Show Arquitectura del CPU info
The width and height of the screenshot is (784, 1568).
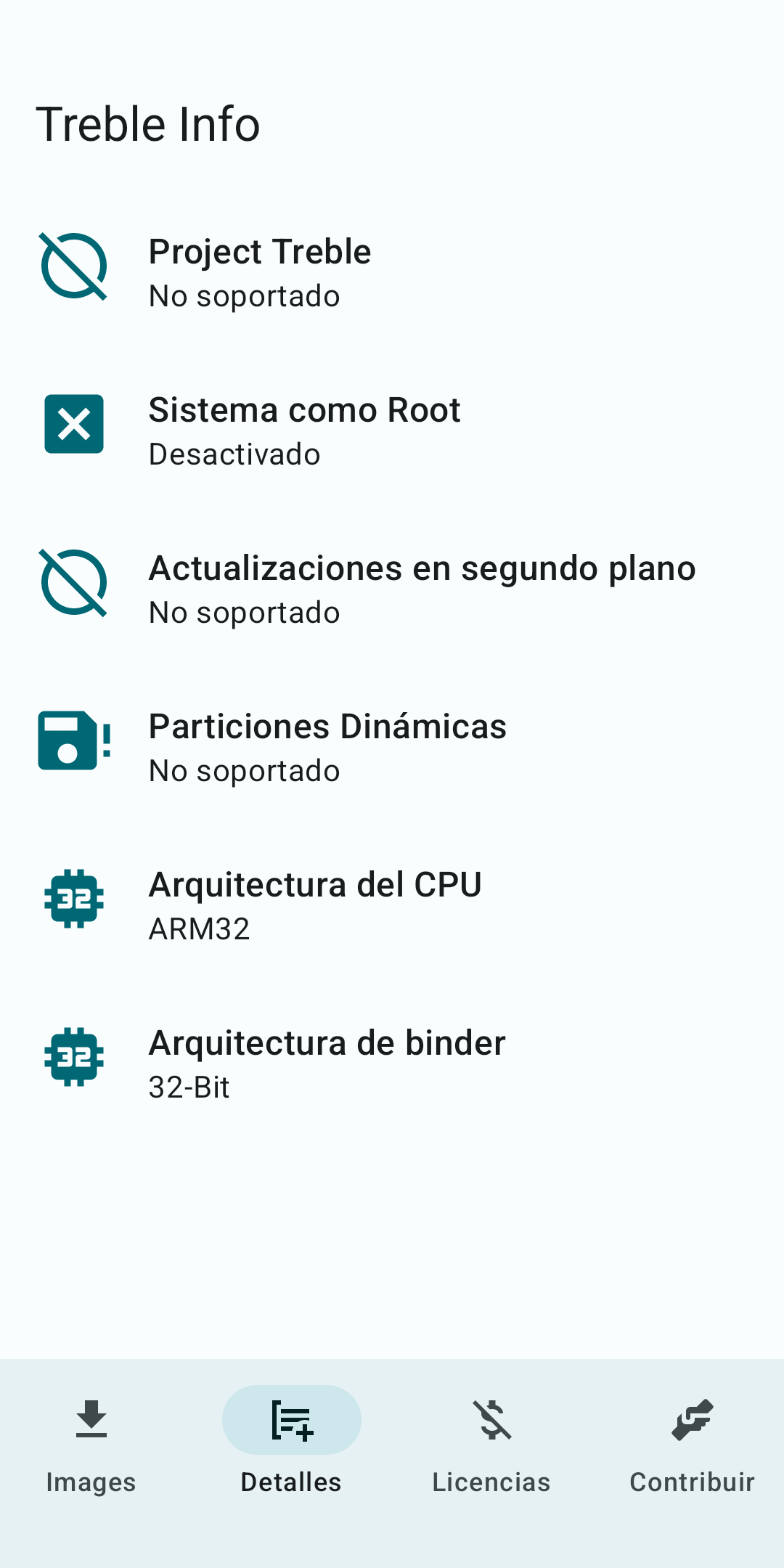392,905
